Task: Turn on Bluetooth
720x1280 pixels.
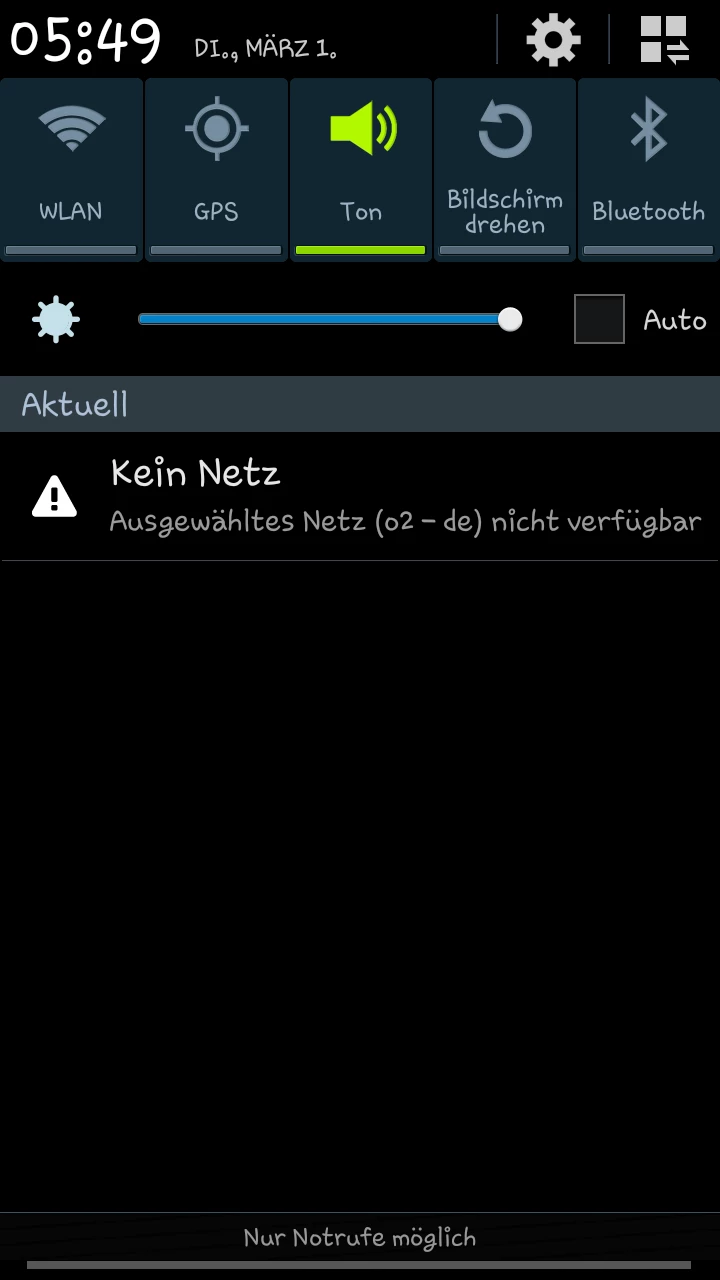Action: (x=649, y=169)
